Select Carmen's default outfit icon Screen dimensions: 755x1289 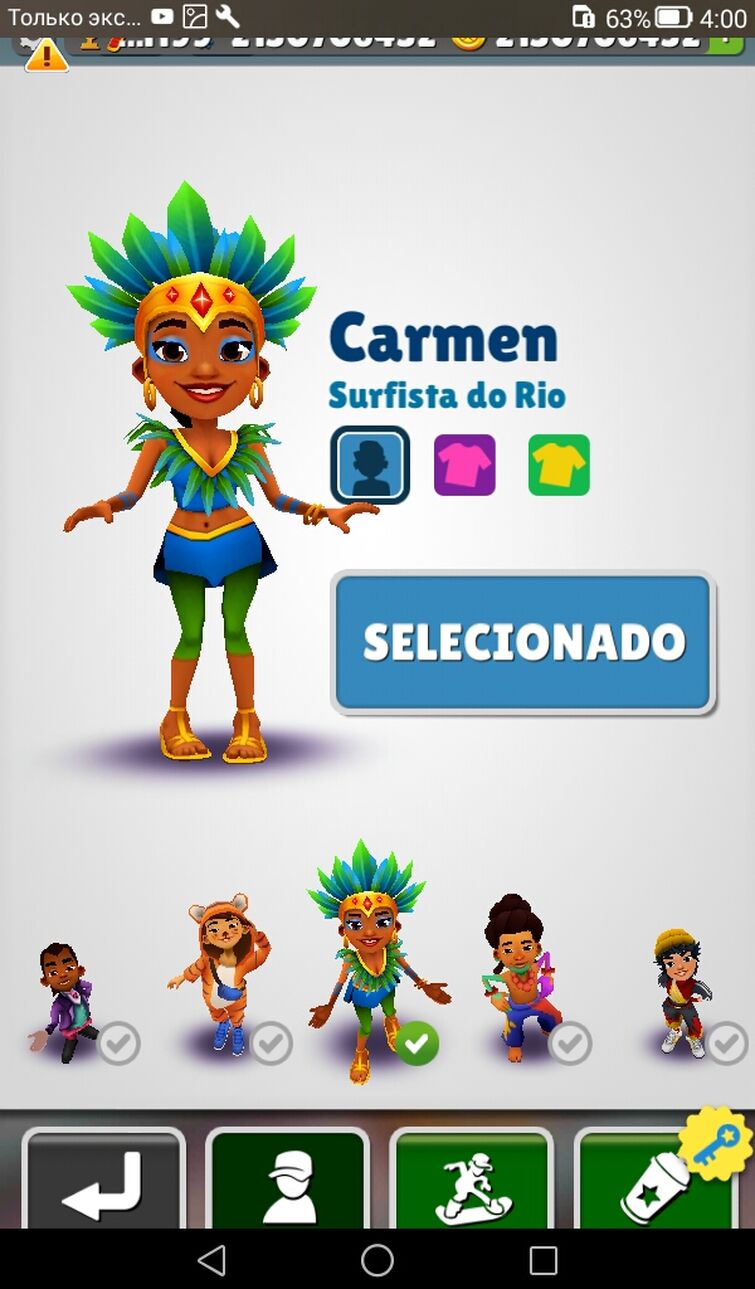tap(371, 465)
